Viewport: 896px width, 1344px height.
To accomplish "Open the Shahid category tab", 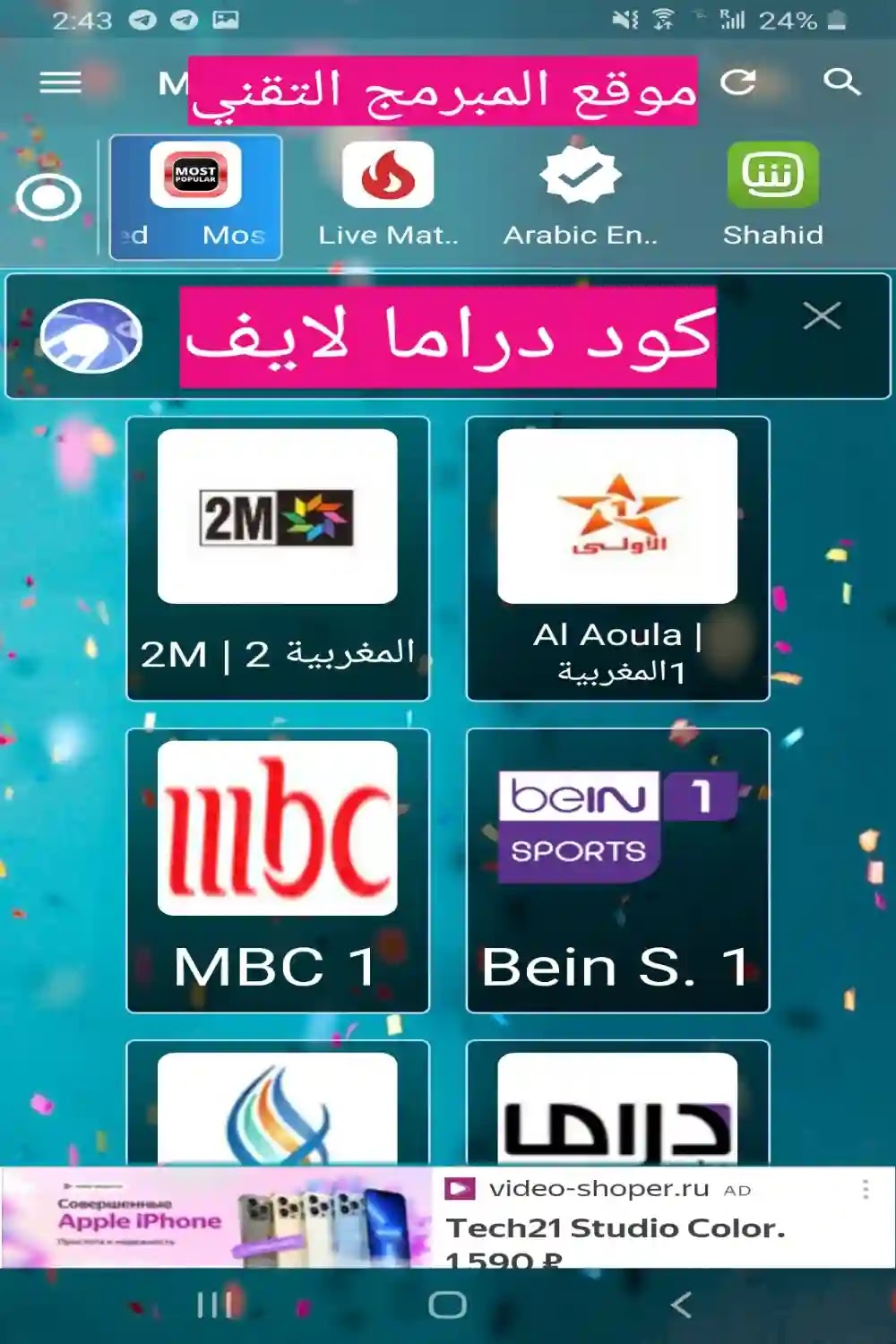I will click(x=772, y=197).
